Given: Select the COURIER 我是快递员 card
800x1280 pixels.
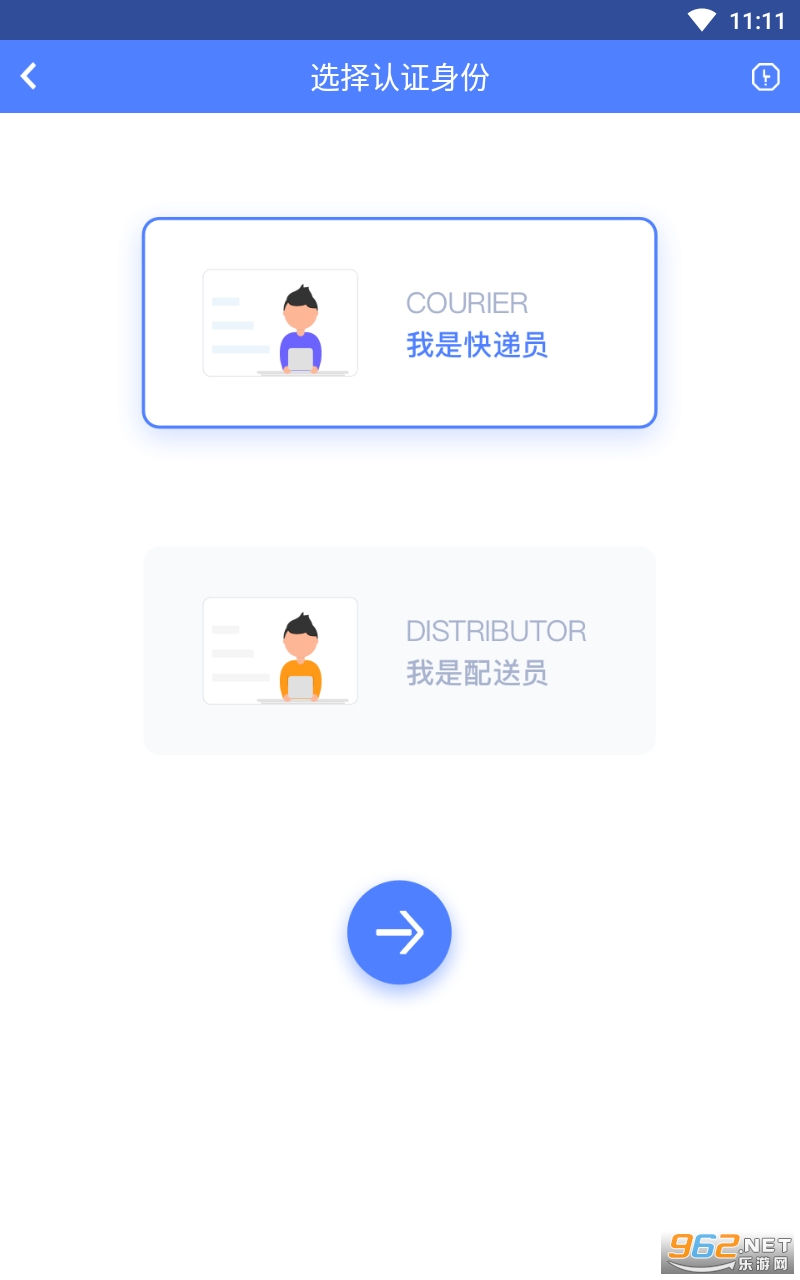Looking at the screenshot, I should (399, 323).
